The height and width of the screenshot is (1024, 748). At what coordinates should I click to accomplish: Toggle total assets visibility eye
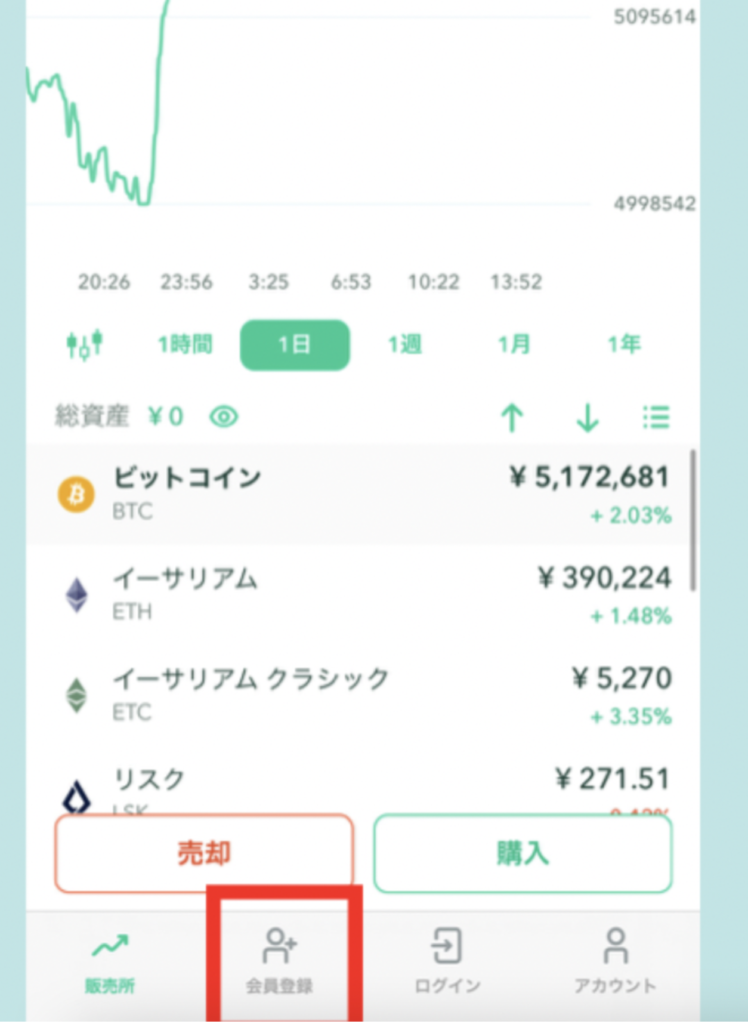pos(224,417)
